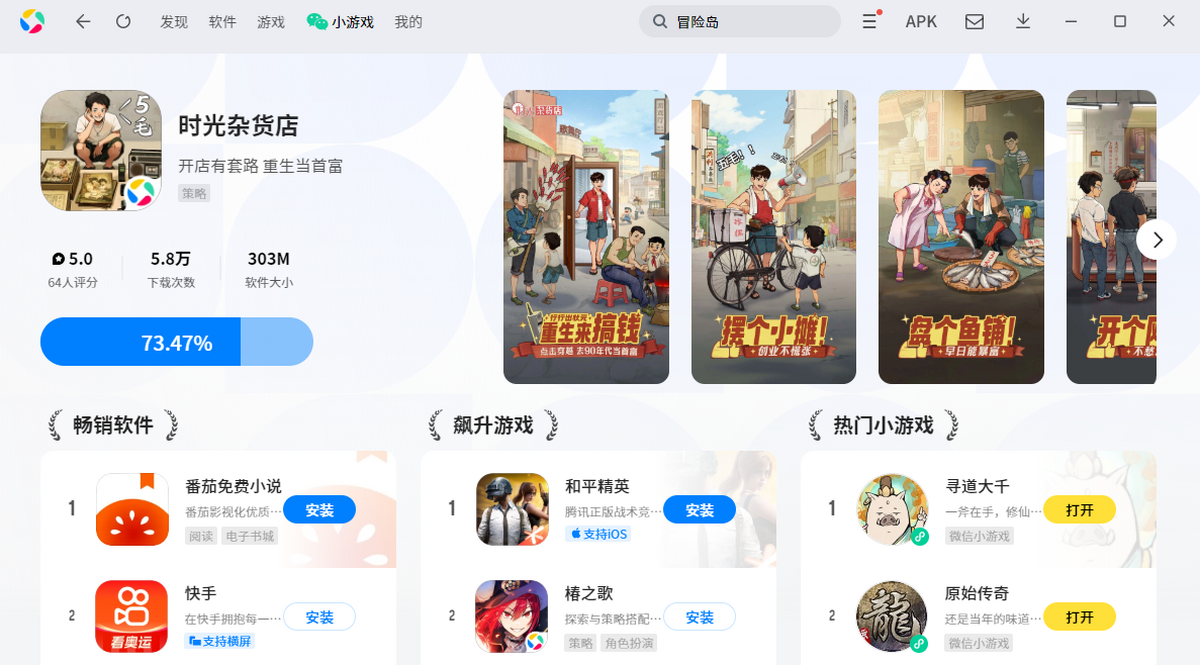Install 椿之歌 game

point(700,617)
